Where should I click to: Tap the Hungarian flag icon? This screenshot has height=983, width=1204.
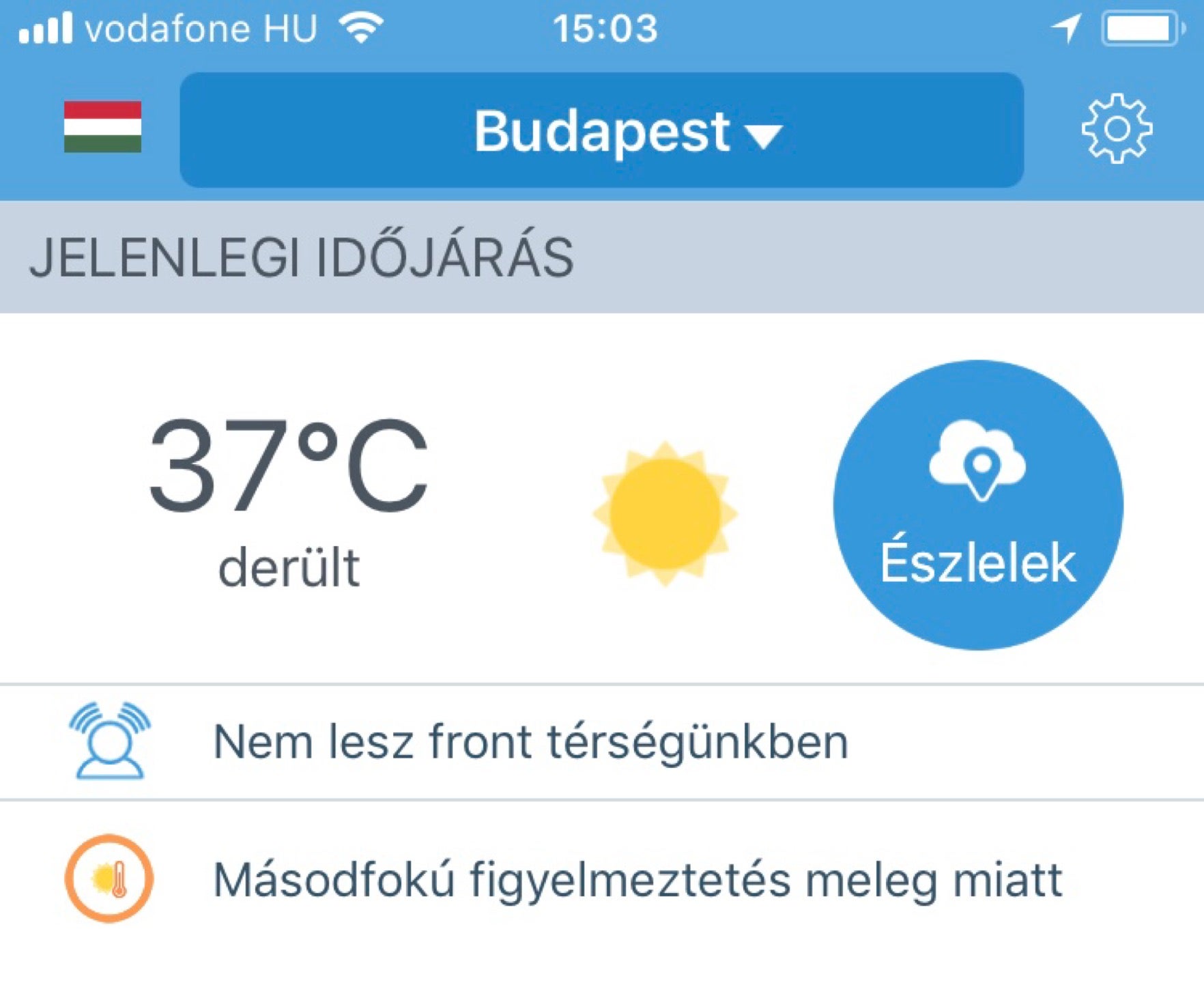(102, 127)
